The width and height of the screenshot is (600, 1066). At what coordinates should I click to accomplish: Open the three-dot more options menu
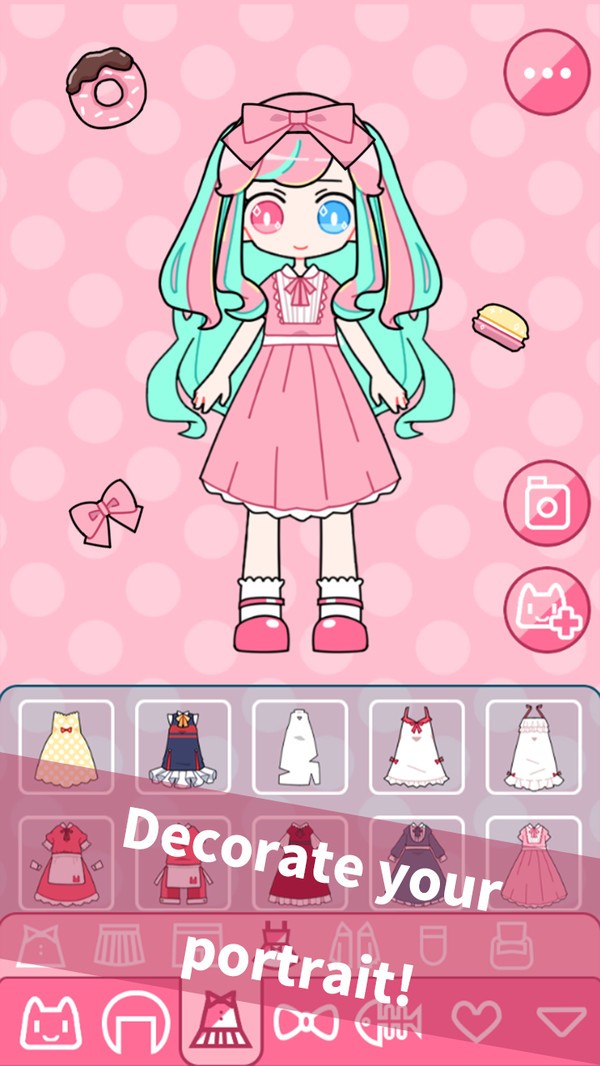pyautogui.click(x=547, y=73)
